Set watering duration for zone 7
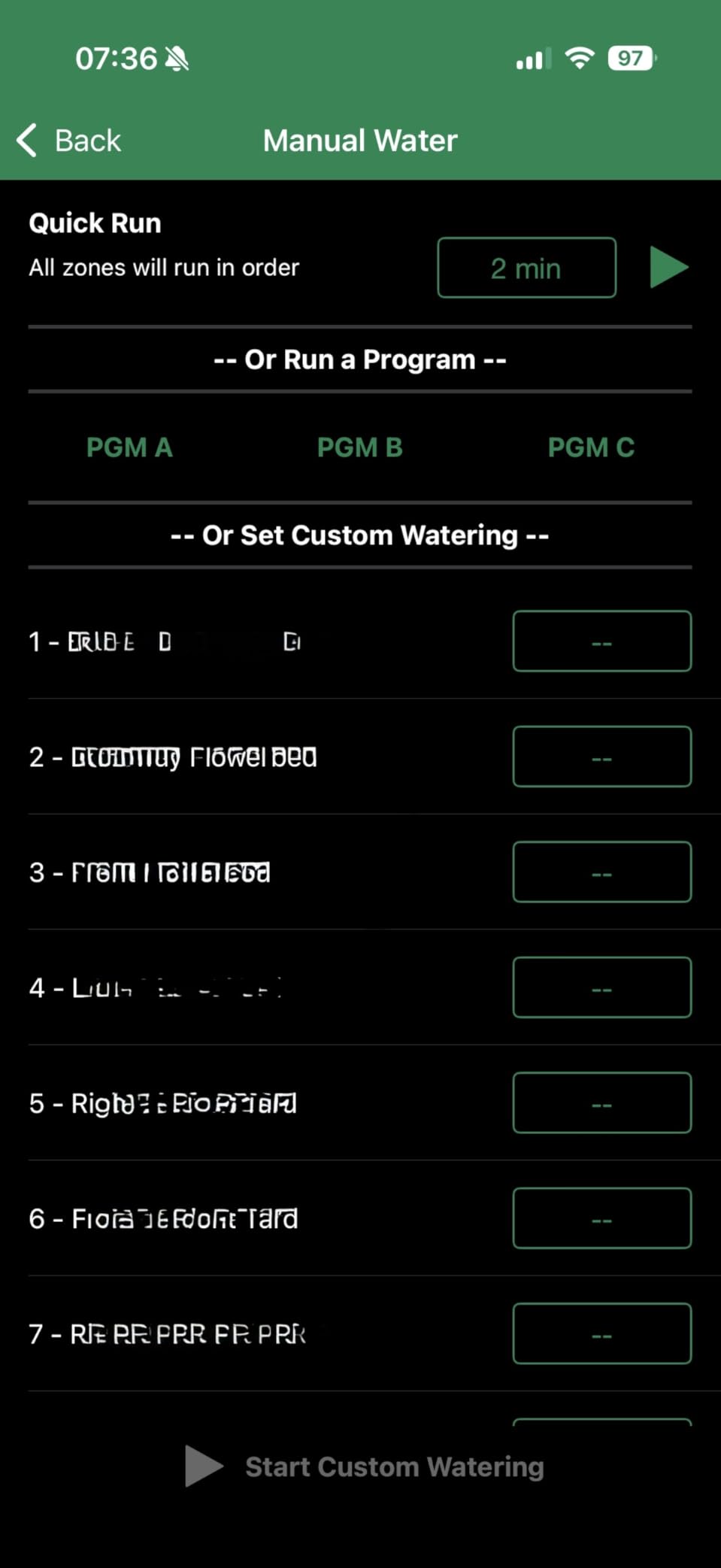Image resolution: width=721 pixels, height=1568 pixels. pyautogui.click(x=601, y=1334)
